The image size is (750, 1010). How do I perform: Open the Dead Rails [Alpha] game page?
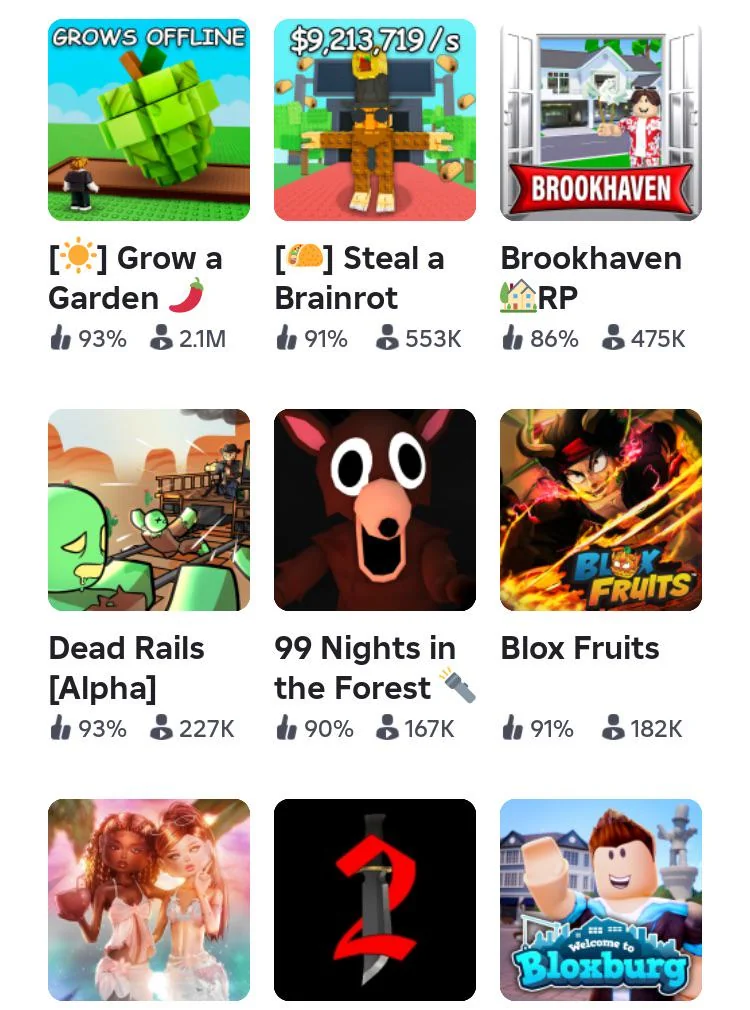(x=148, y=510)
